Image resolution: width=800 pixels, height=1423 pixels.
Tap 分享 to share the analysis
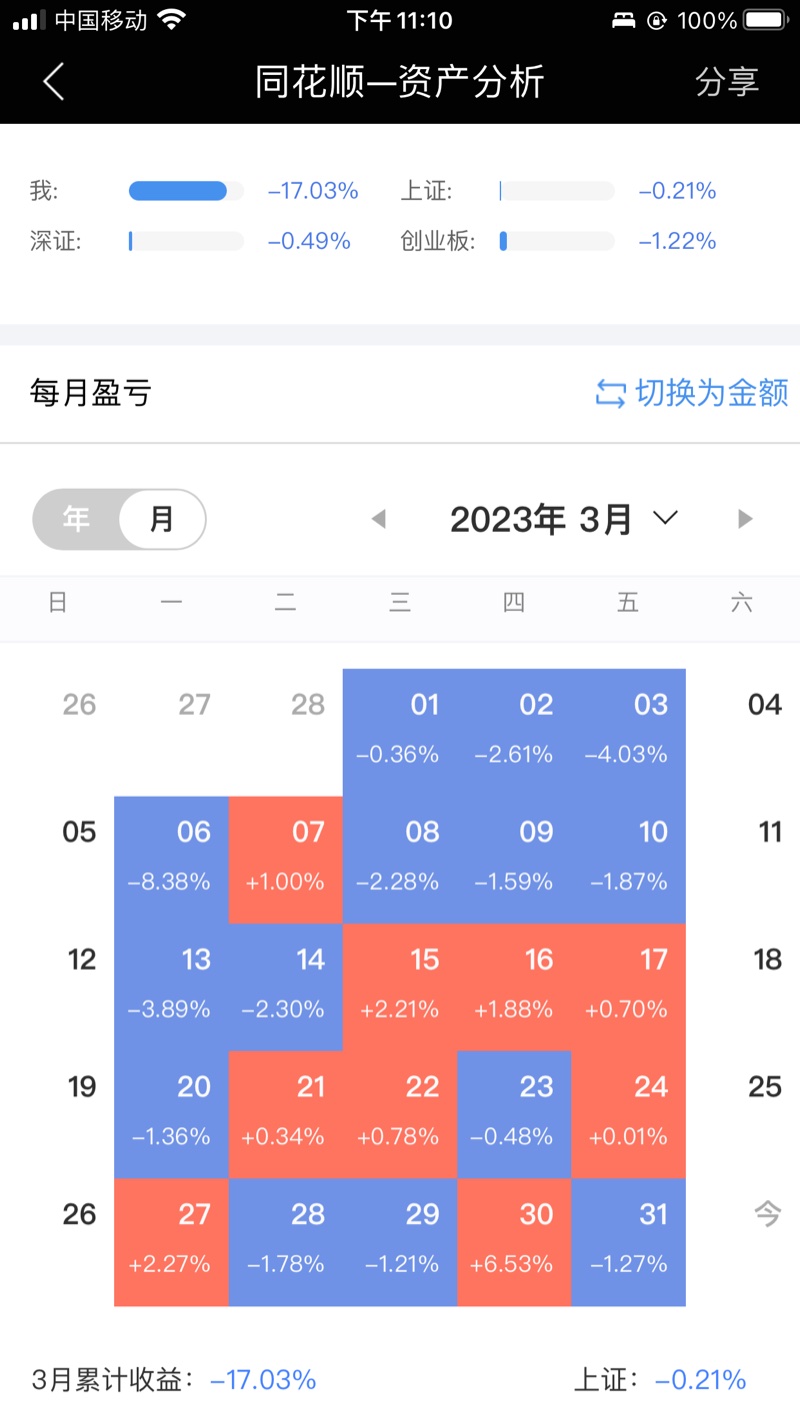[727, 82]
